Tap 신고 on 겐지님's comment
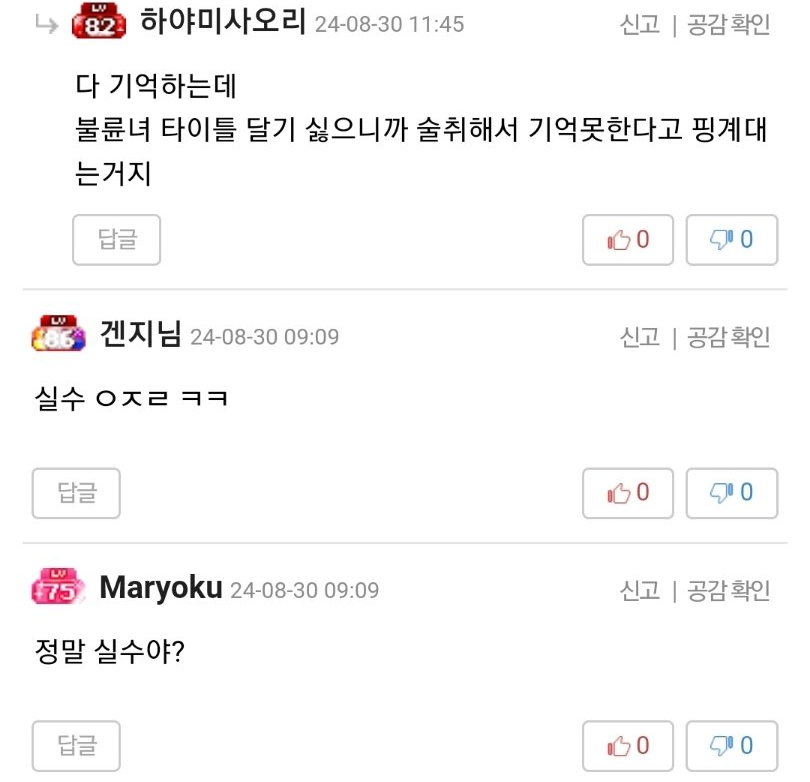810x782 pixels. 640,337
